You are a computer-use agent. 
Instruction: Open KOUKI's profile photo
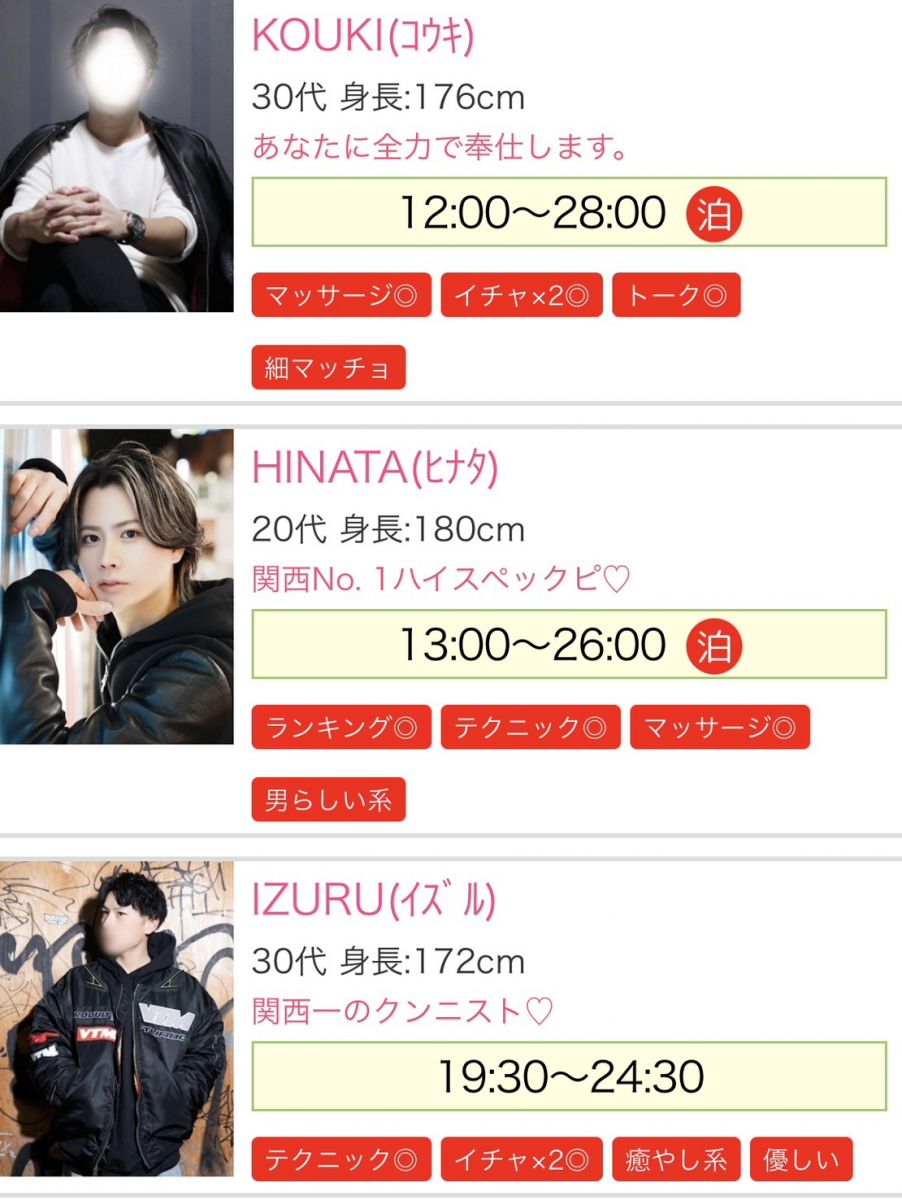click(x=116, y=155)
